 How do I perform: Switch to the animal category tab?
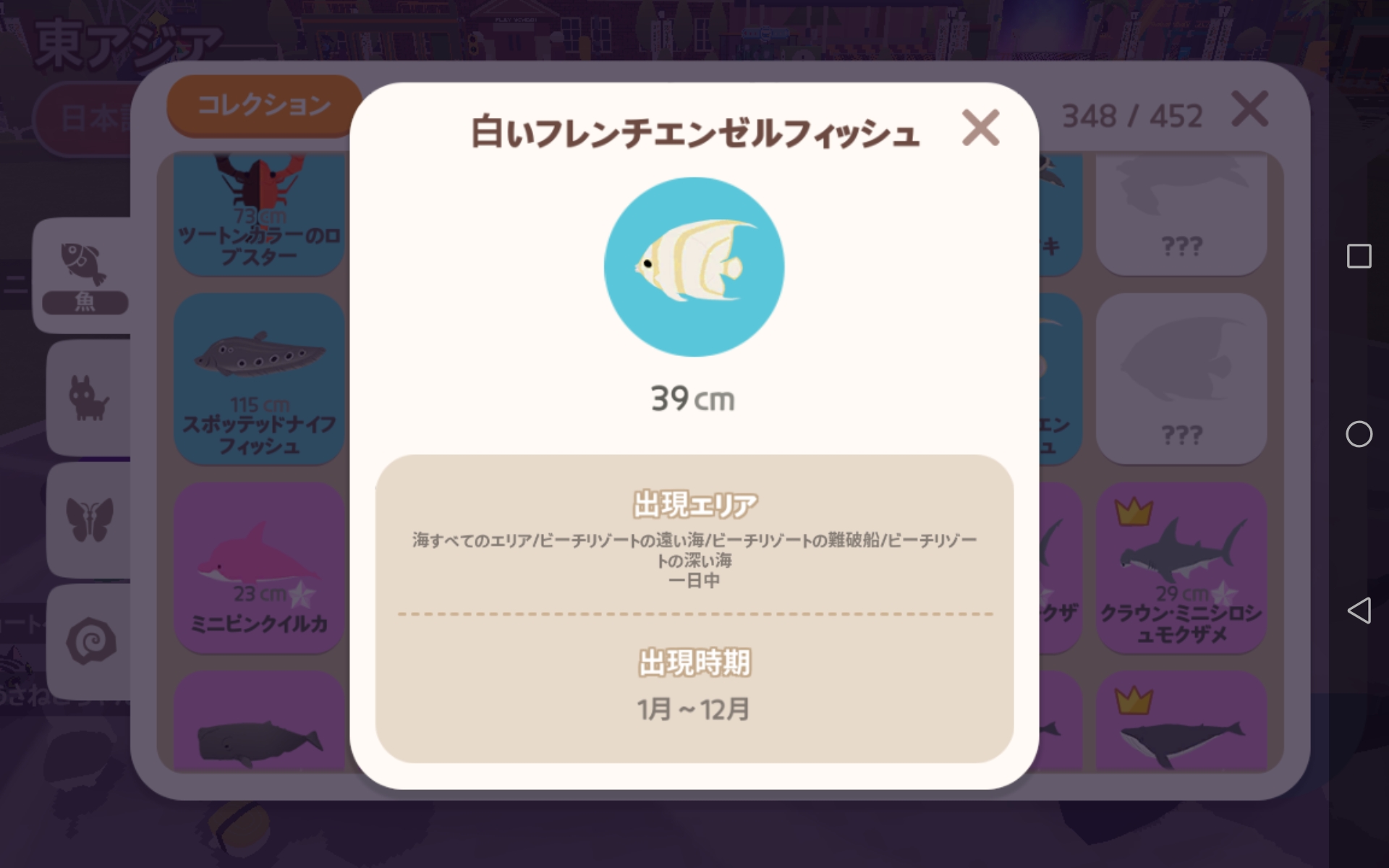[88, 398]
